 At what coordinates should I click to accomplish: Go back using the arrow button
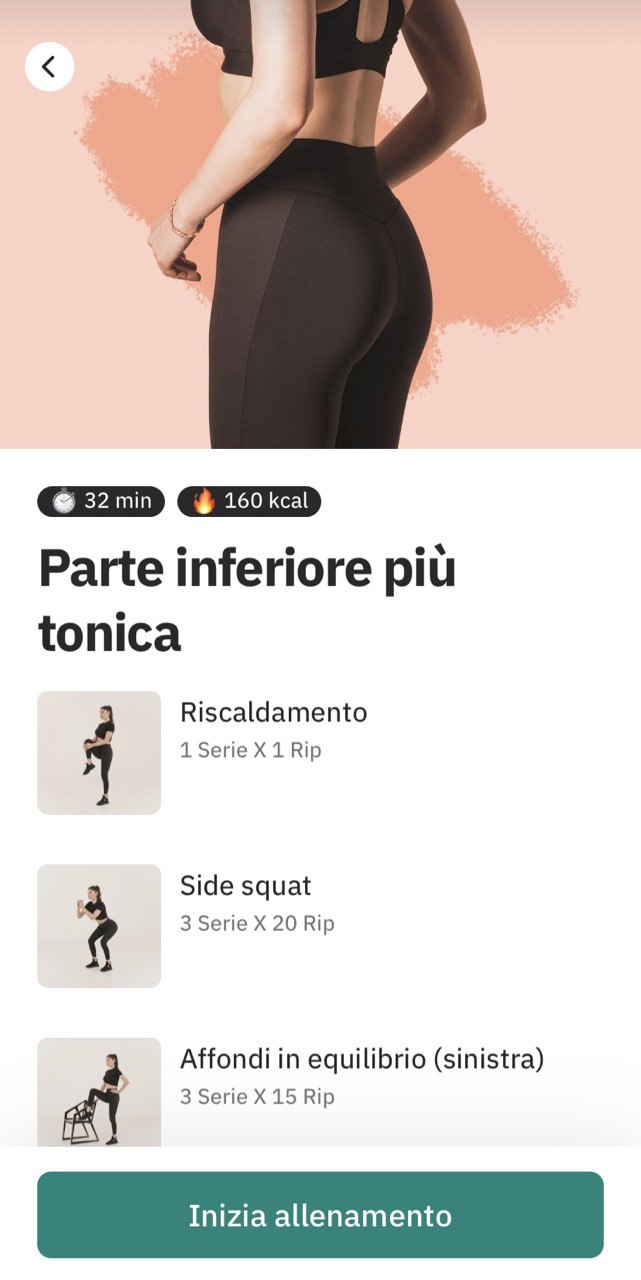[49, 67]
